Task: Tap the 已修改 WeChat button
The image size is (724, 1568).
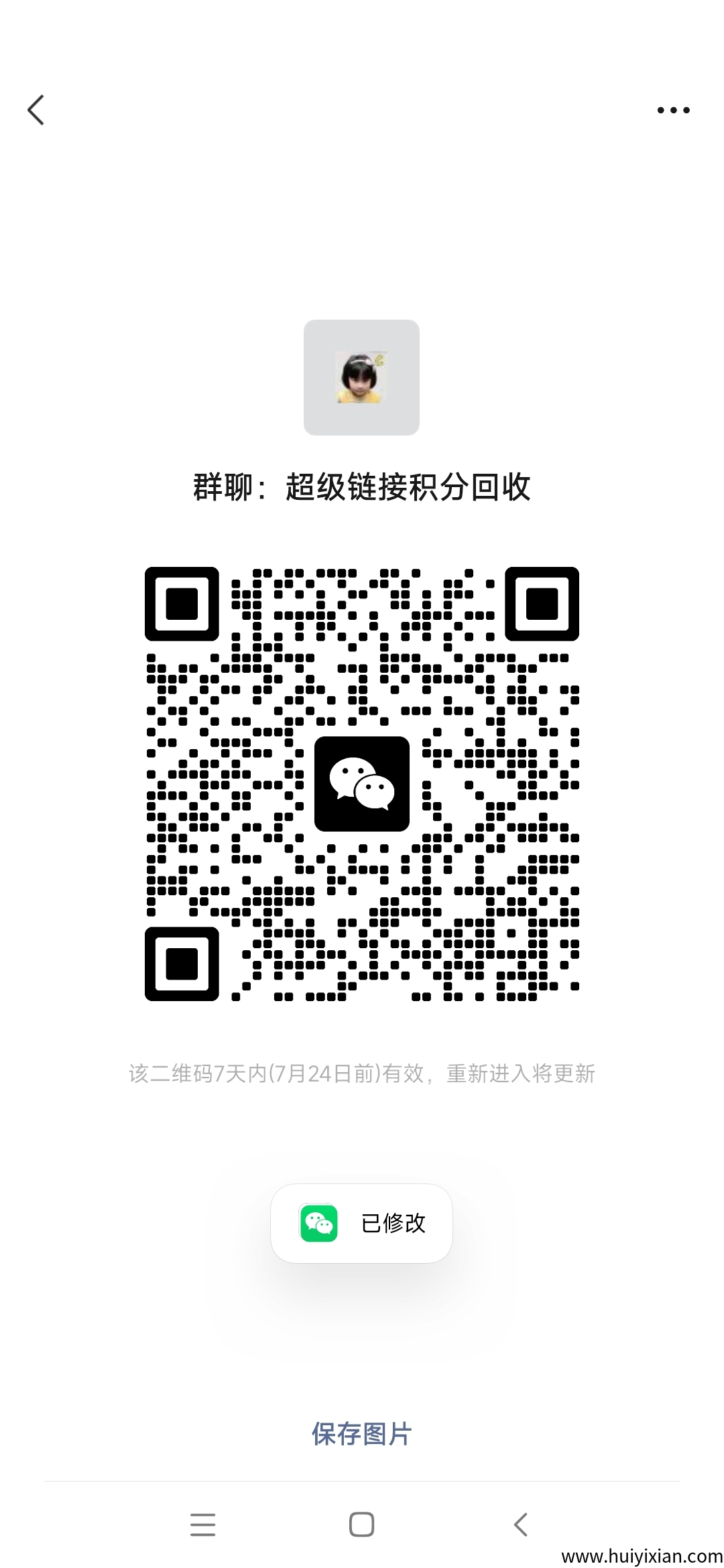Action: (x=361, y=1223)
